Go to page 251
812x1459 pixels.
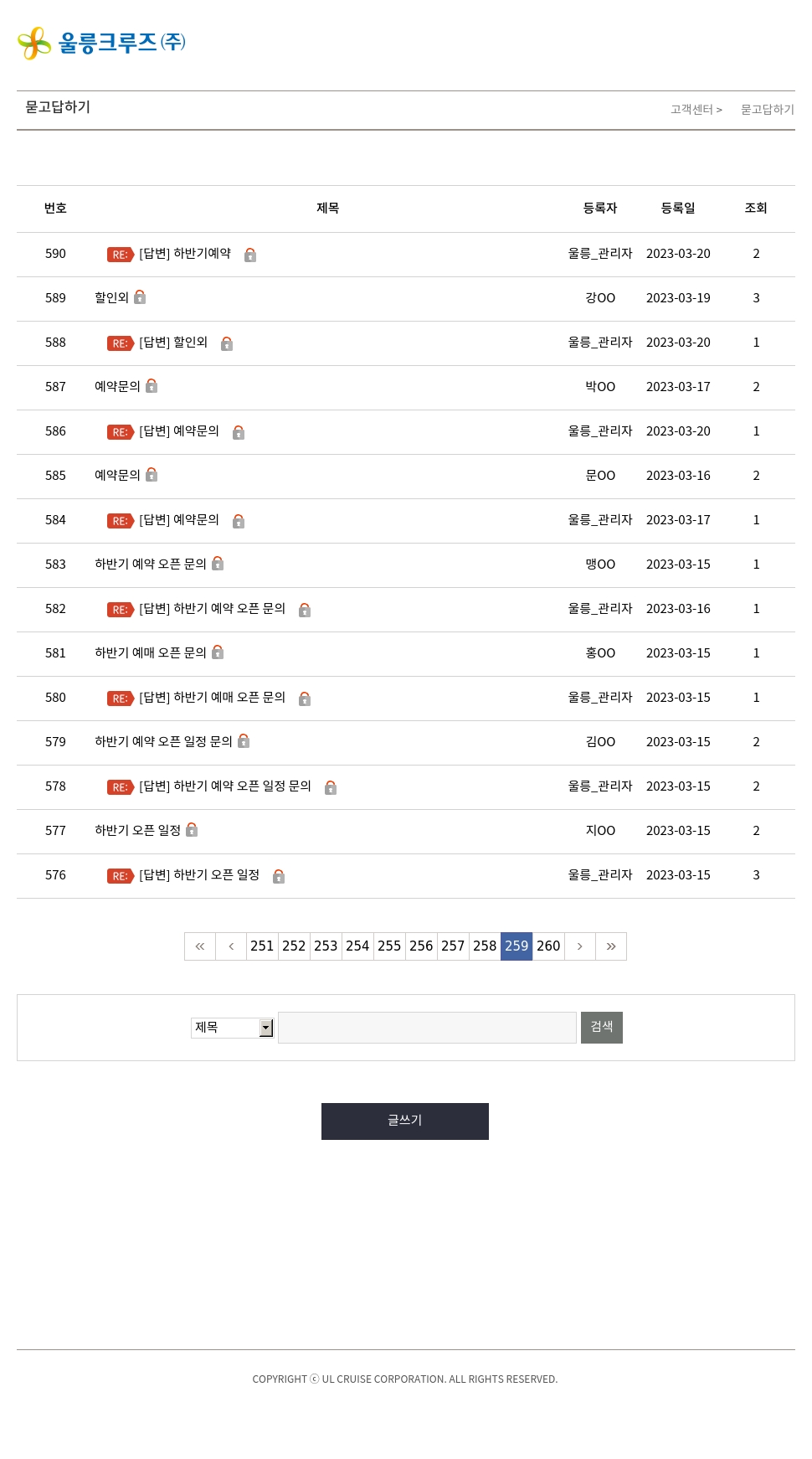262,946
